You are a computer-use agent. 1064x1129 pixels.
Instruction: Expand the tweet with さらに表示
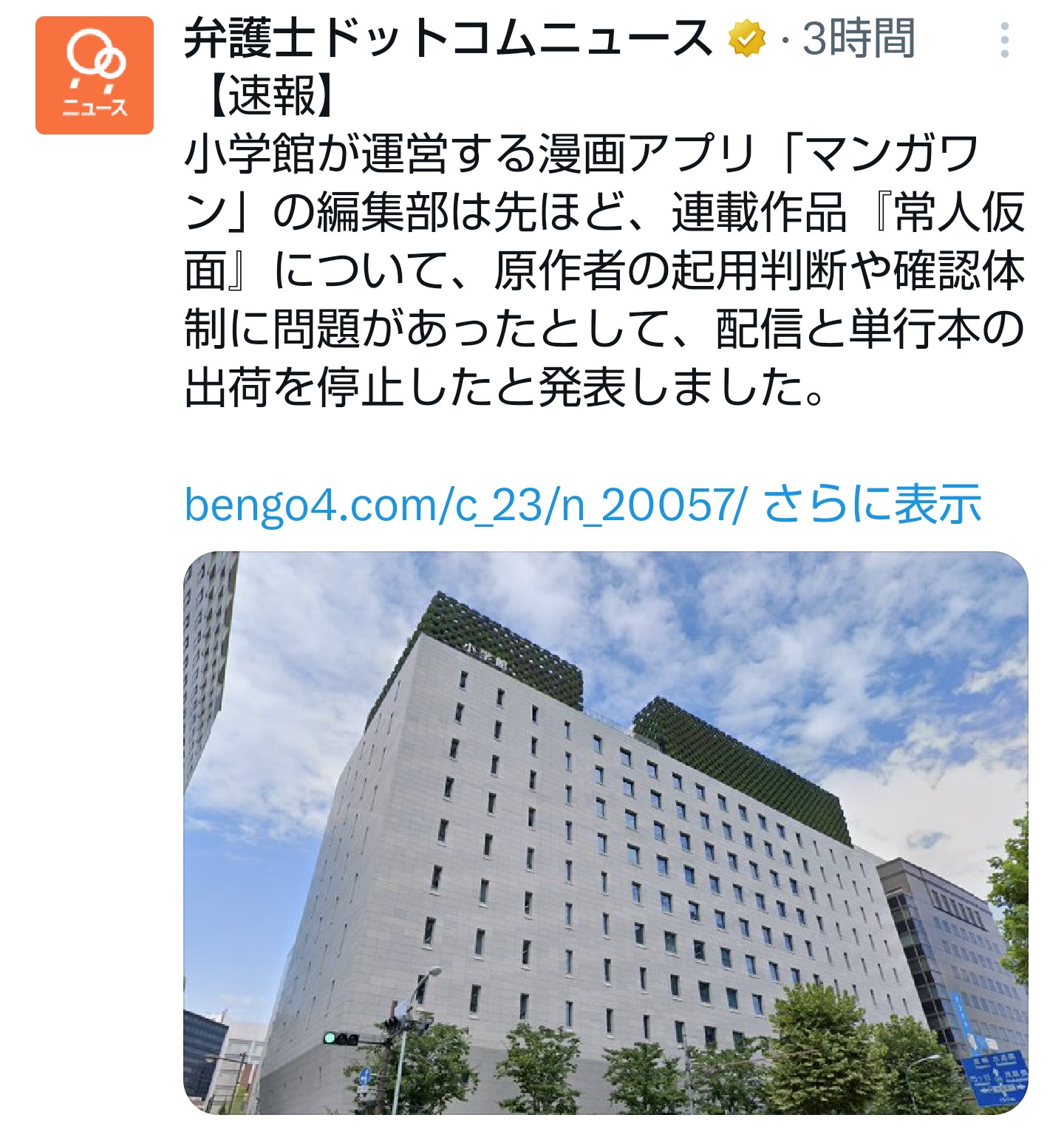pos(873,505)
